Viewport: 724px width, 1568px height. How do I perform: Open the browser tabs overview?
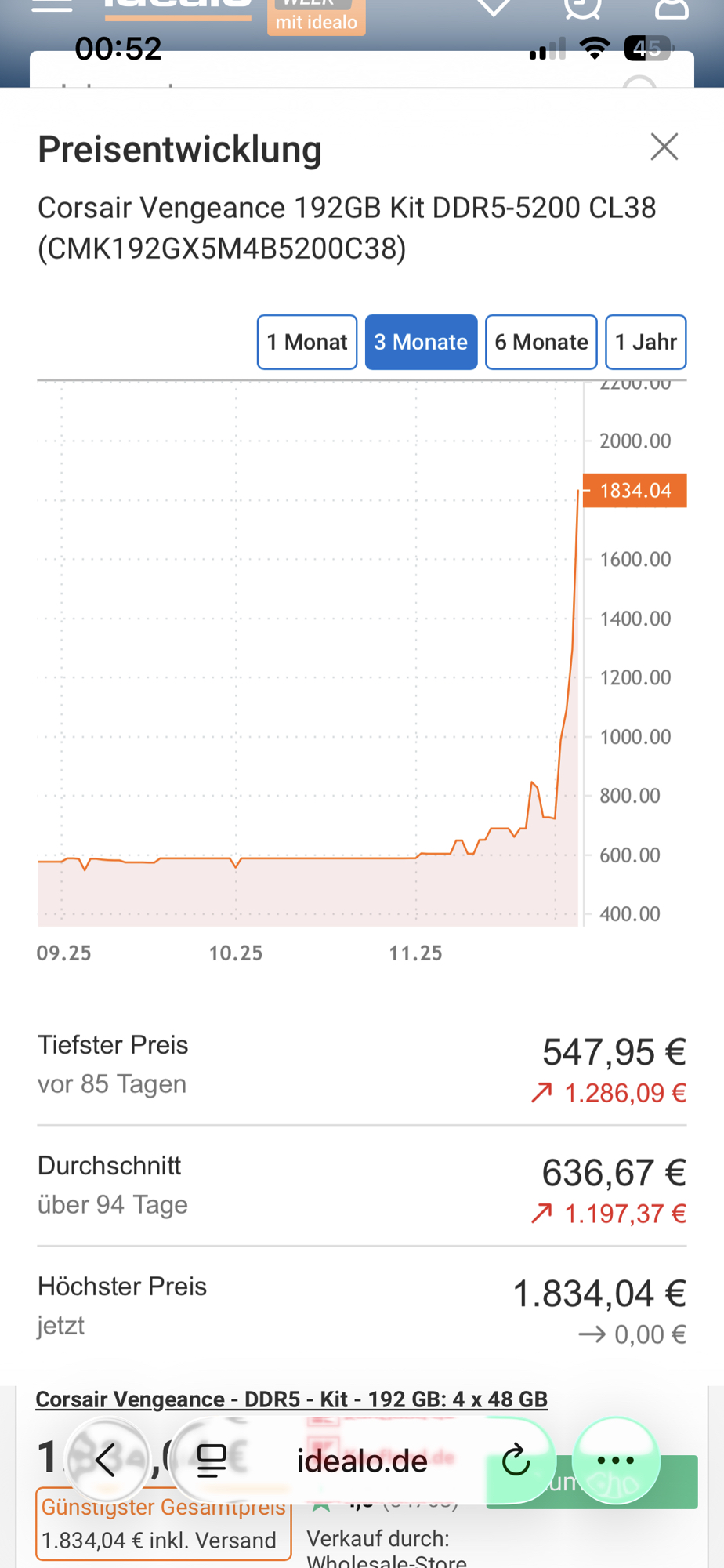pos(211,1460)
